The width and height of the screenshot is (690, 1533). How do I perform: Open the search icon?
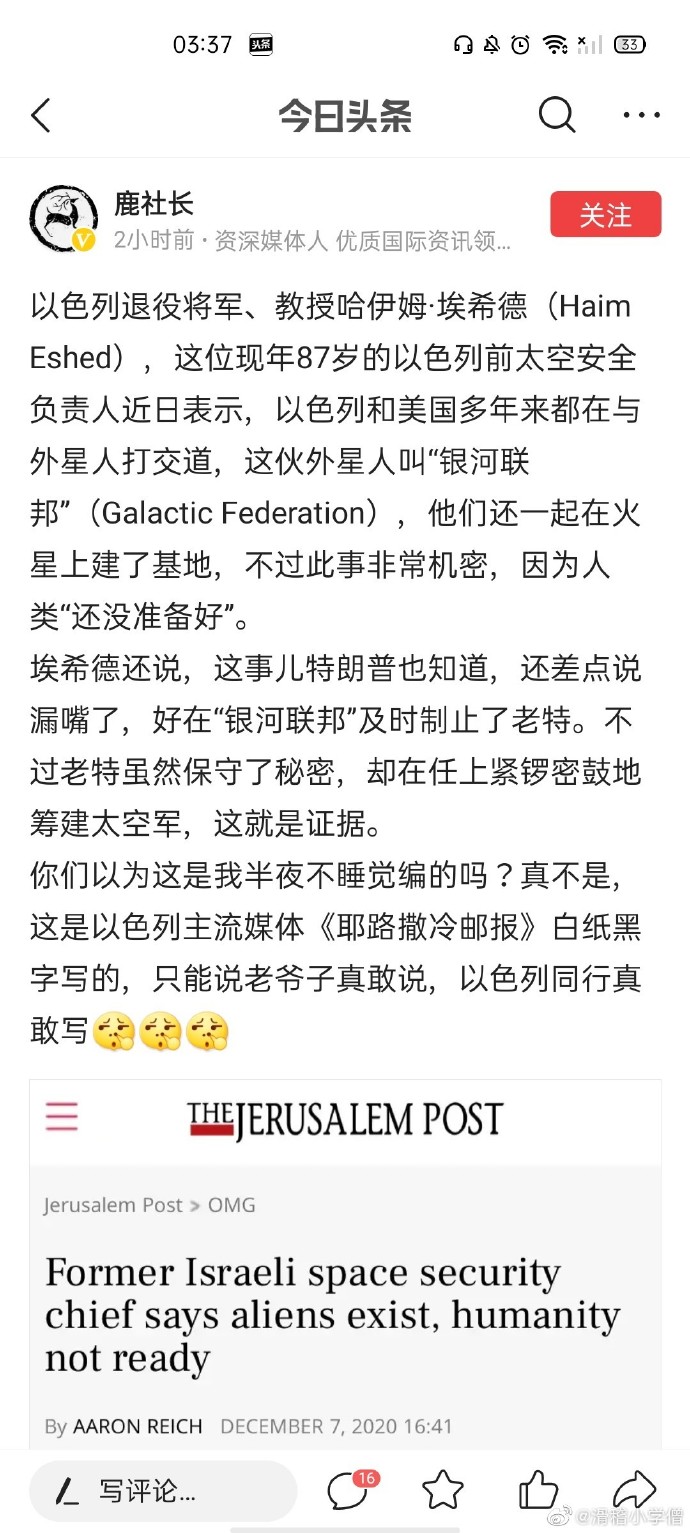(556, 116)
